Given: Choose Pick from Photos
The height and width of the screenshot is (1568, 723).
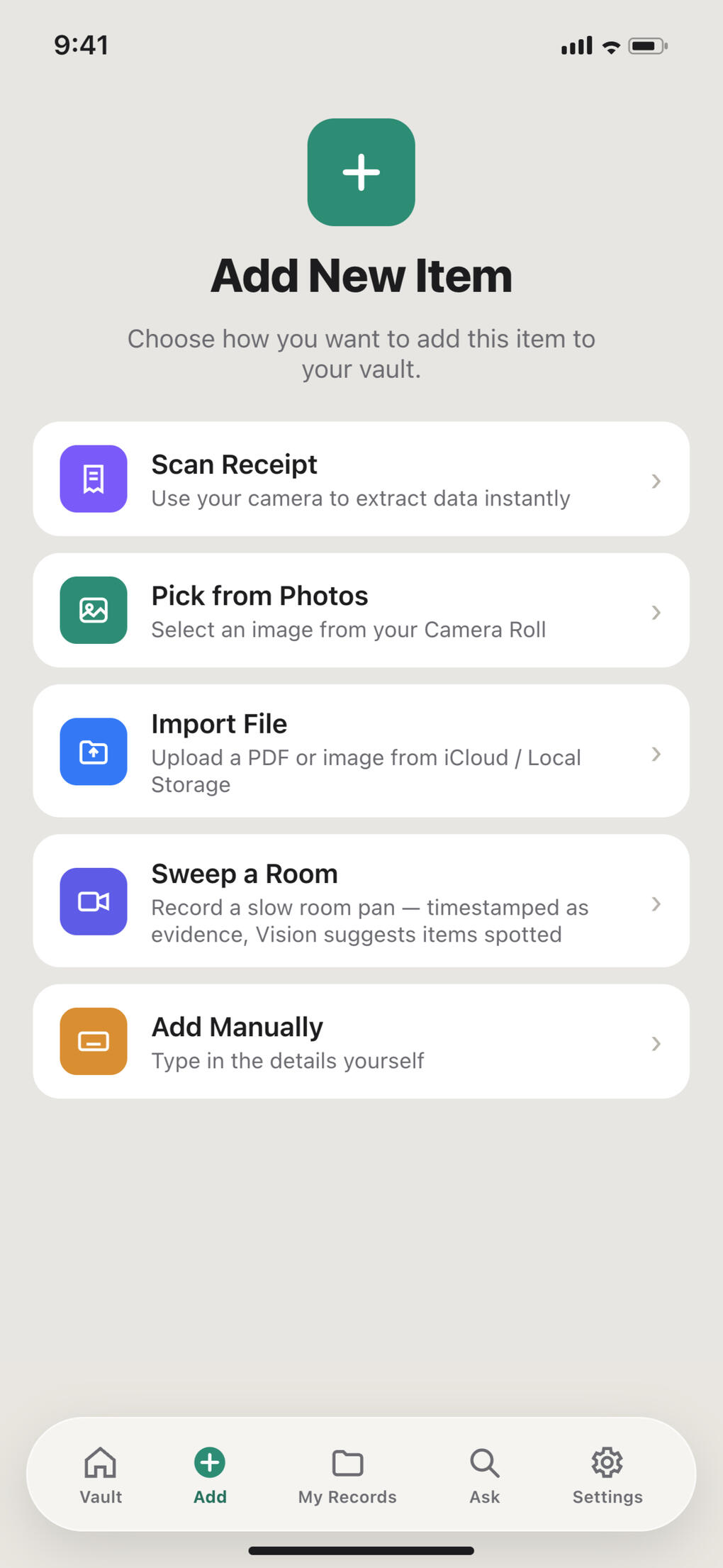Looking at the screenshot, I should point(361,611).
